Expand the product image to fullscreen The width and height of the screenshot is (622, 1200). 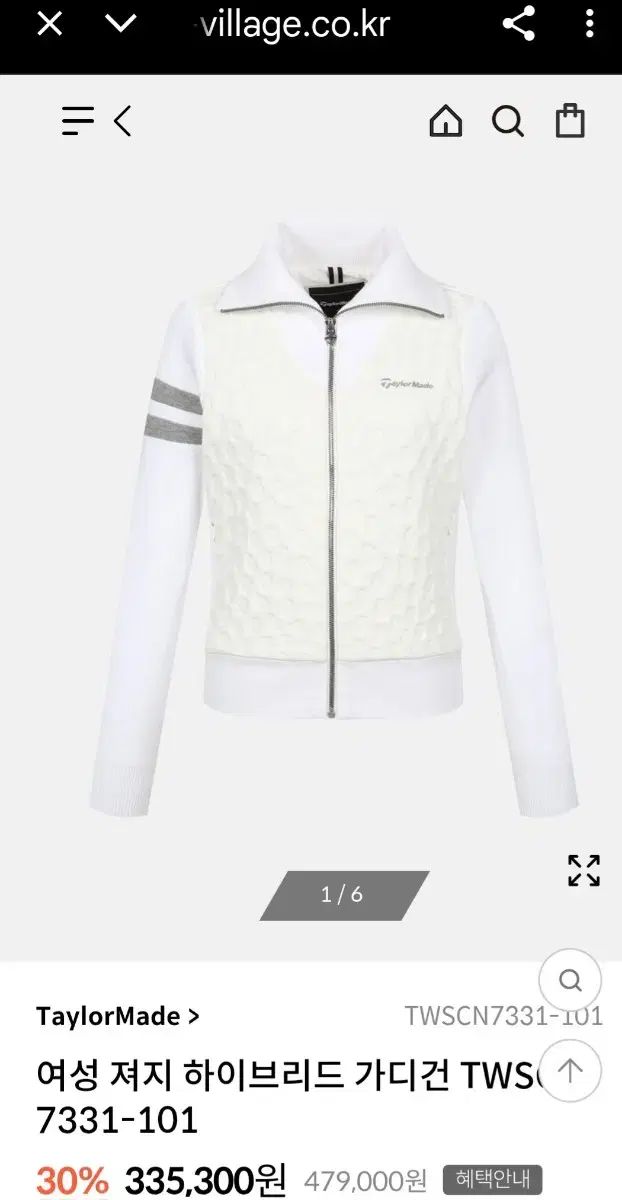pyautogui.click(x=583, y=870)
